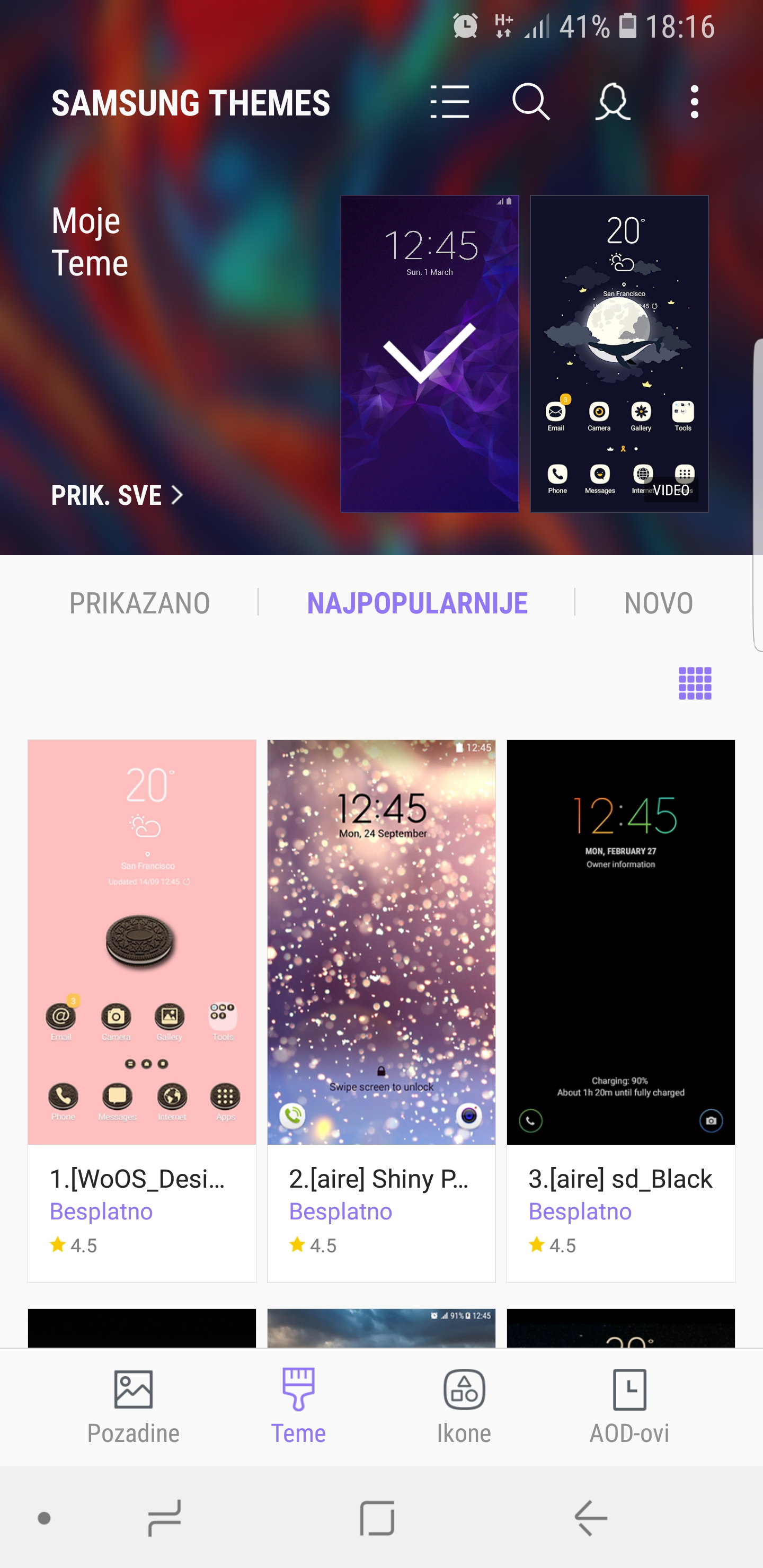763x1568 pixels.
Task: Select the applied purple theme thumbnail
Action: pyautogui.click(x=429, y=354)
